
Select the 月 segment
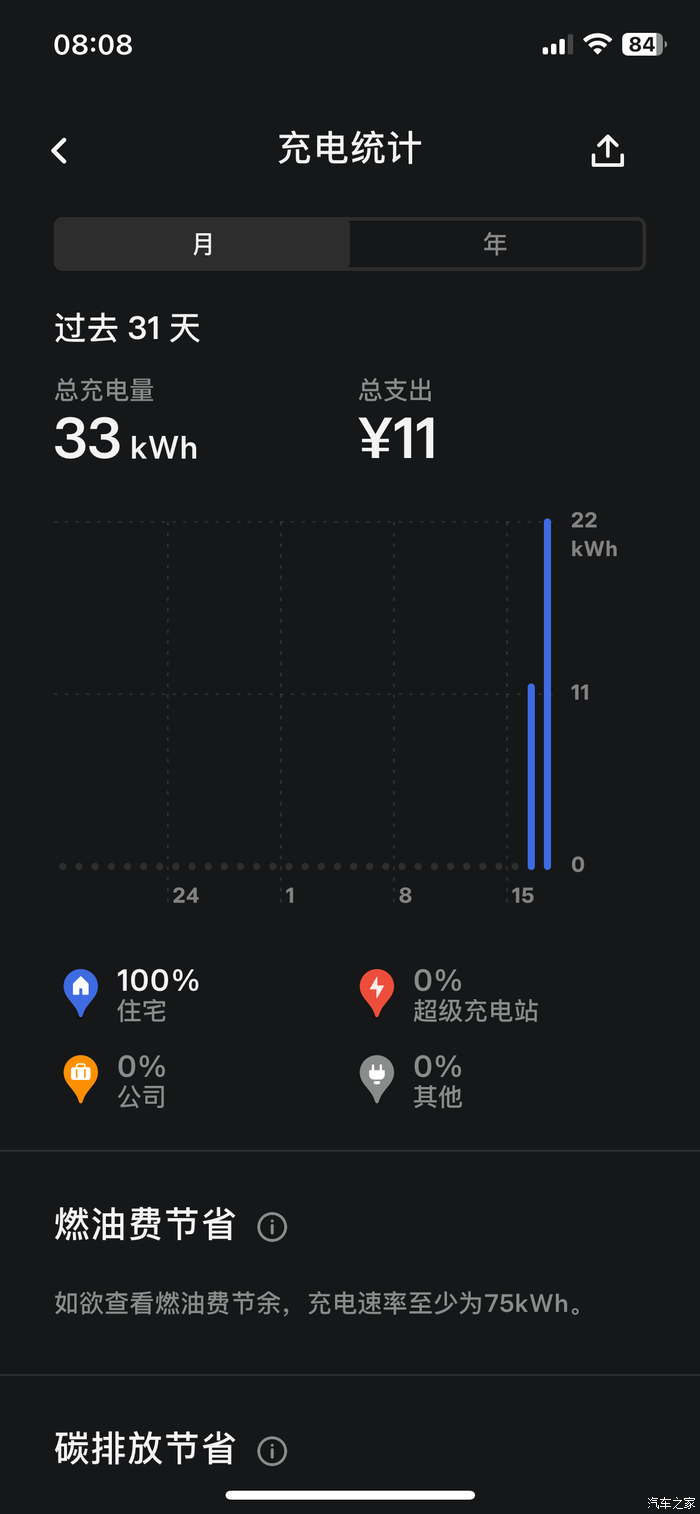[203, 244]
